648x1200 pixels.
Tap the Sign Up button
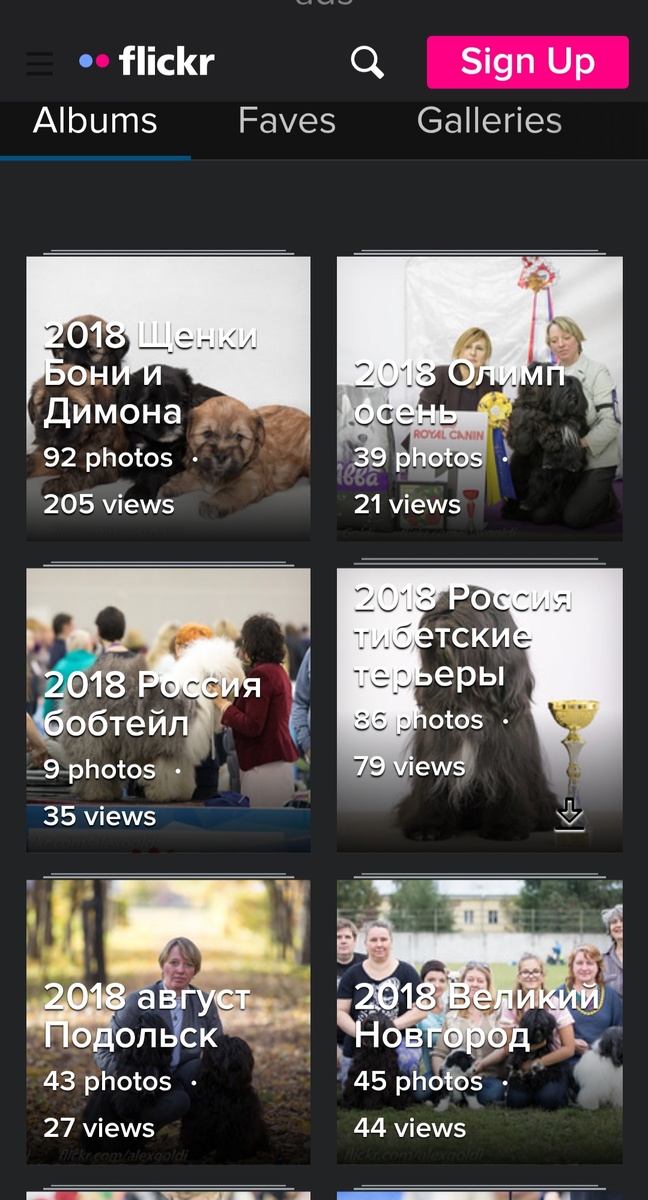tap(527, 62)
